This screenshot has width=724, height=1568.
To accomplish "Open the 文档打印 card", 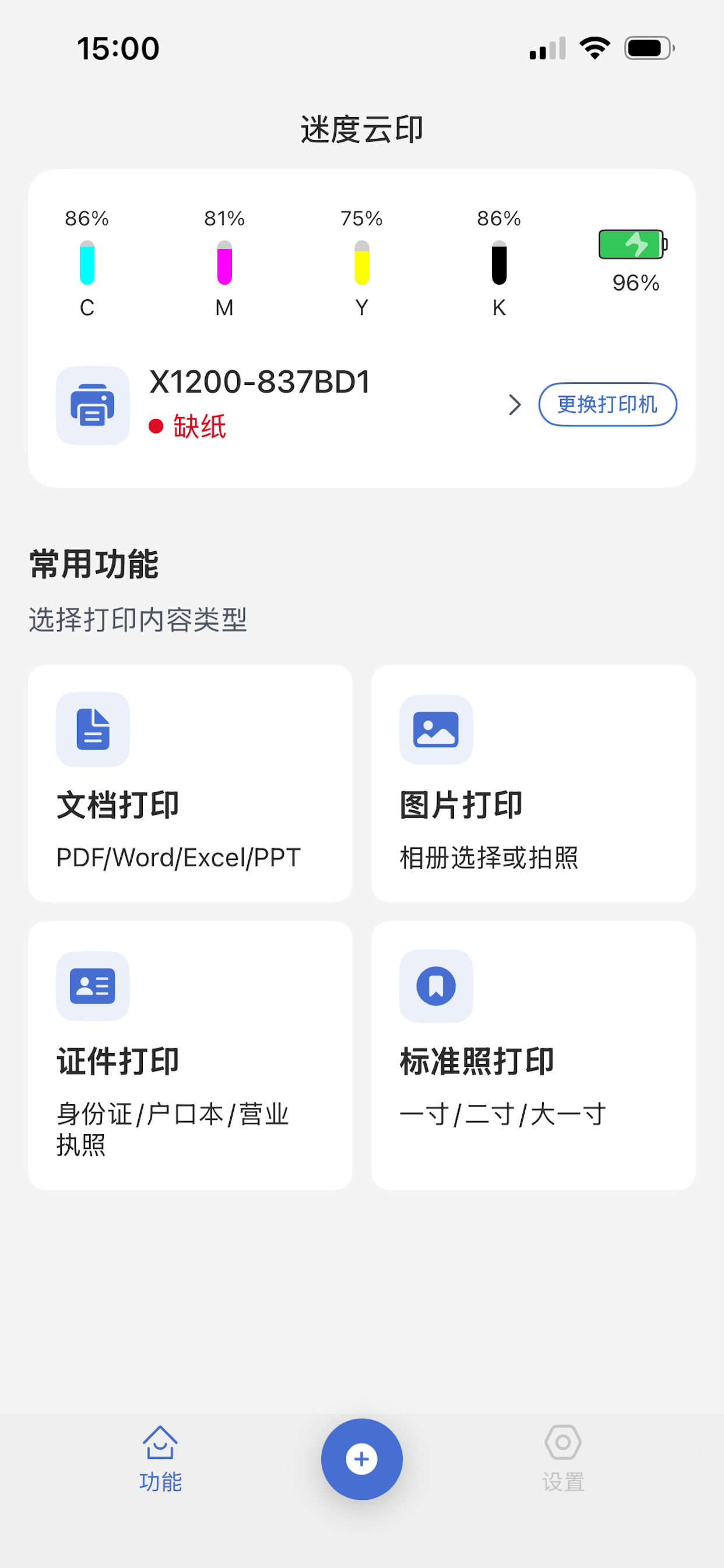I will tap(190, 783).
